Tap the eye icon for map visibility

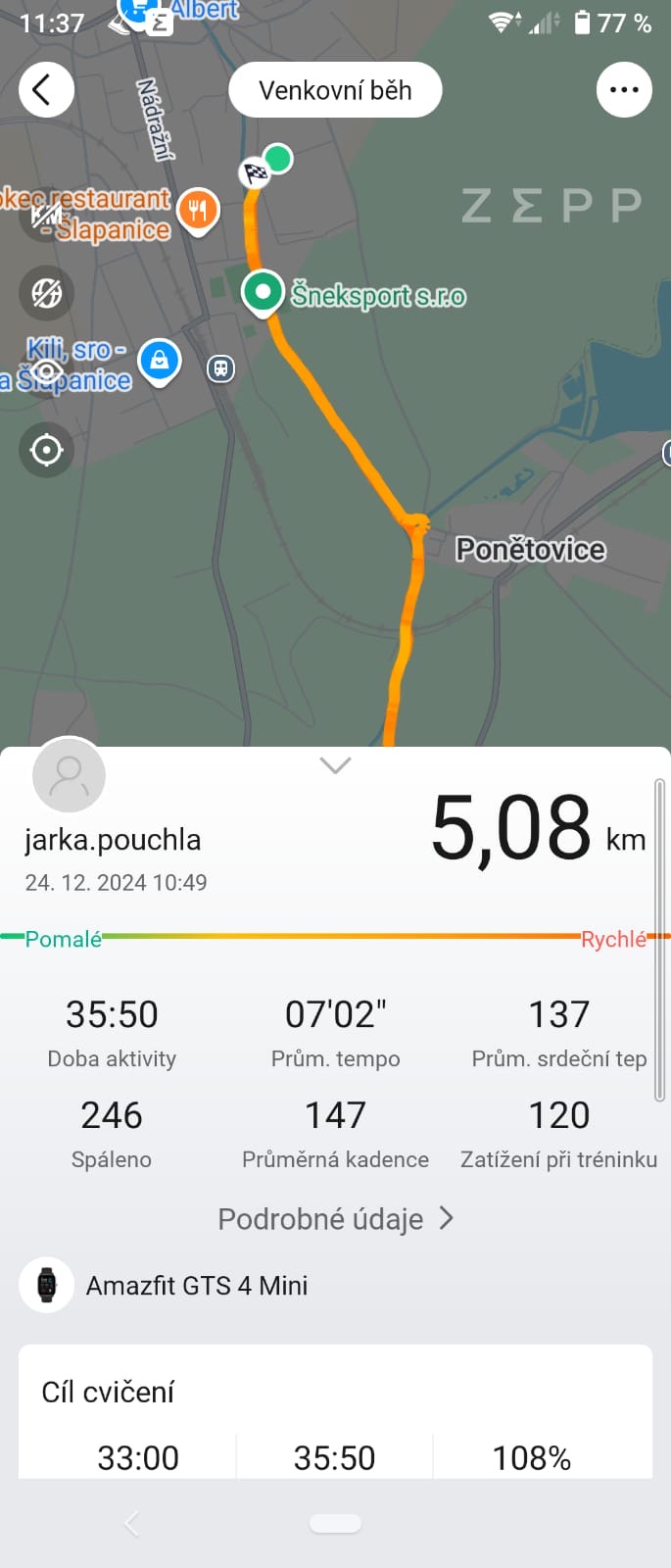click(x=46, y=371)
